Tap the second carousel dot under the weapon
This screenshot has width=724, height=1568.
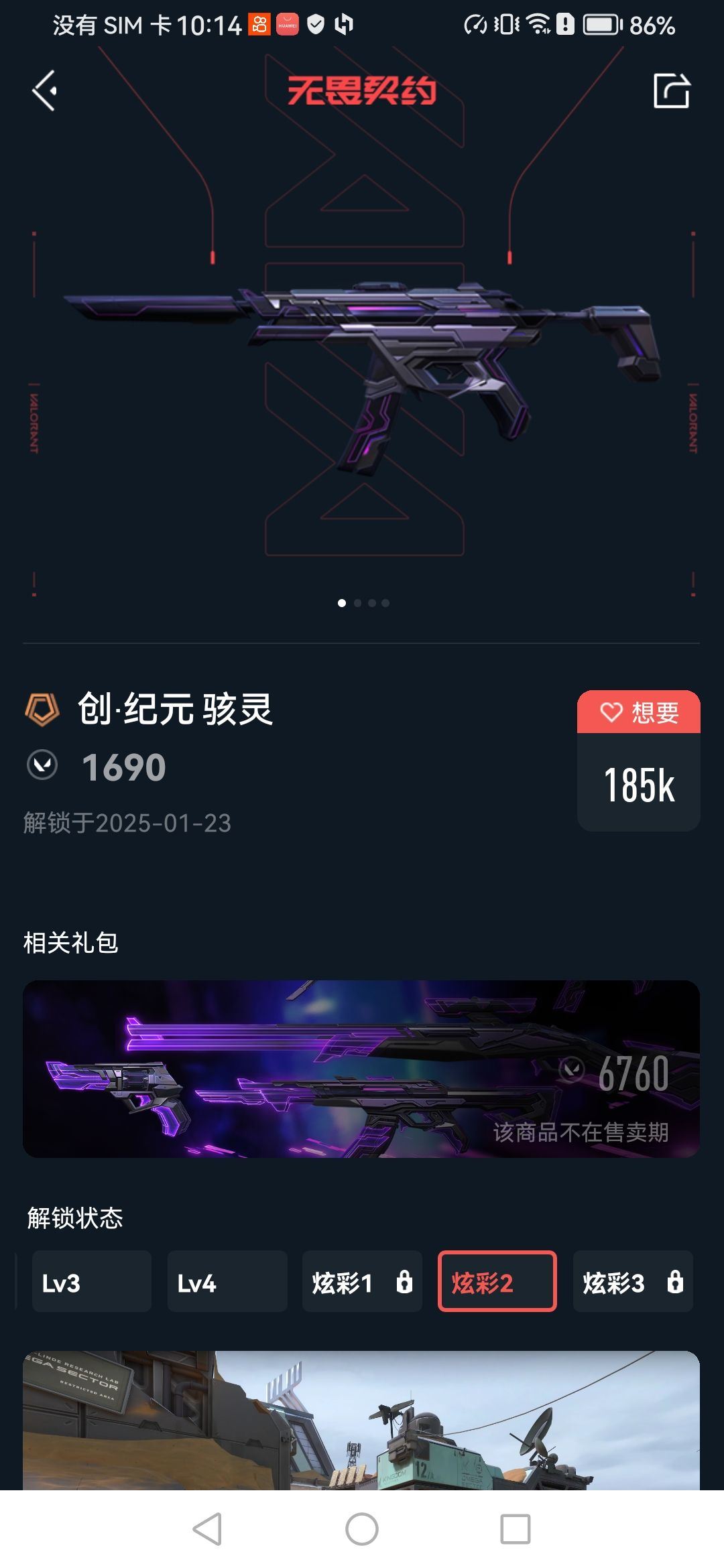pyautogui.click(x=358, y=603)
